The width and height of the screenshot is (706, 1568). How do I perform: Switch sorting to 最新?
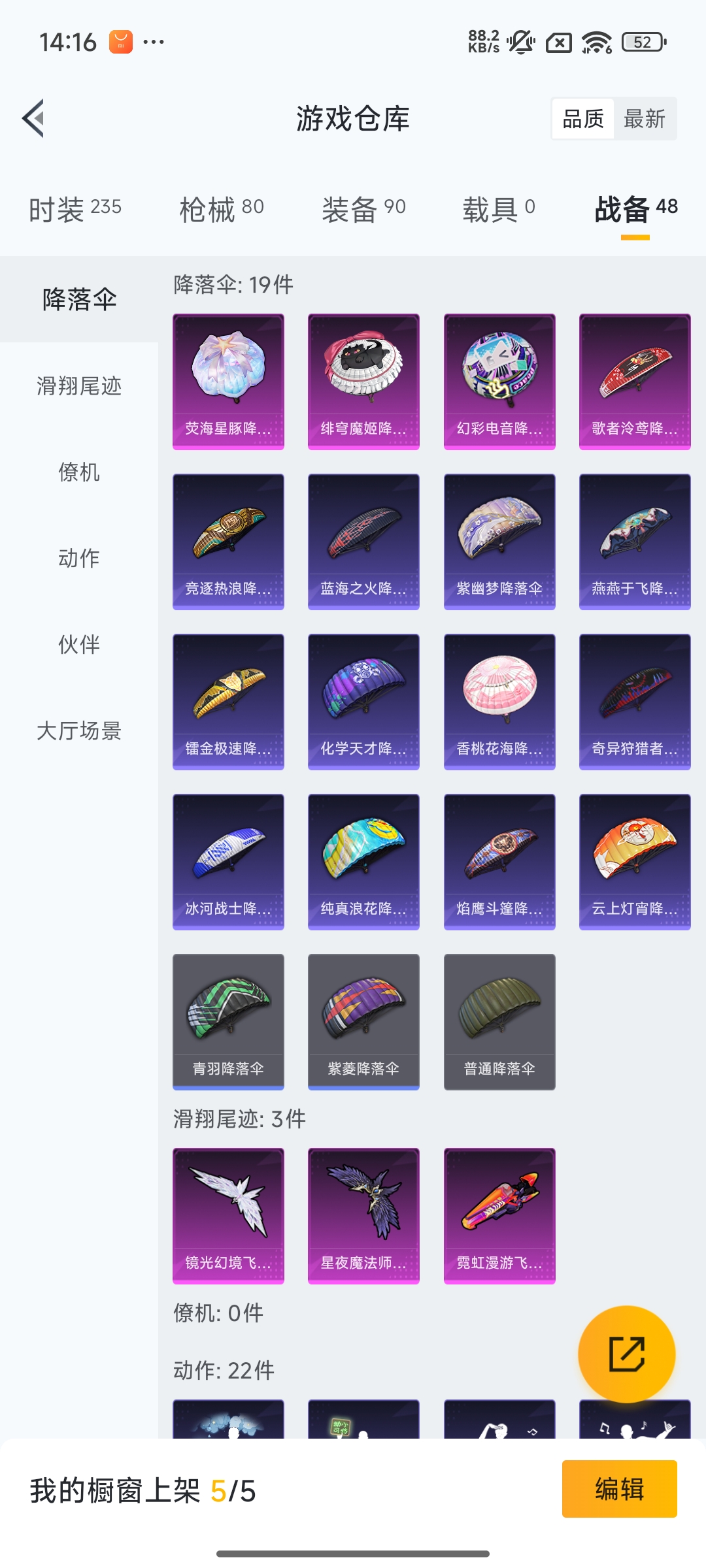pyautogui.click(x=645, y=118)
